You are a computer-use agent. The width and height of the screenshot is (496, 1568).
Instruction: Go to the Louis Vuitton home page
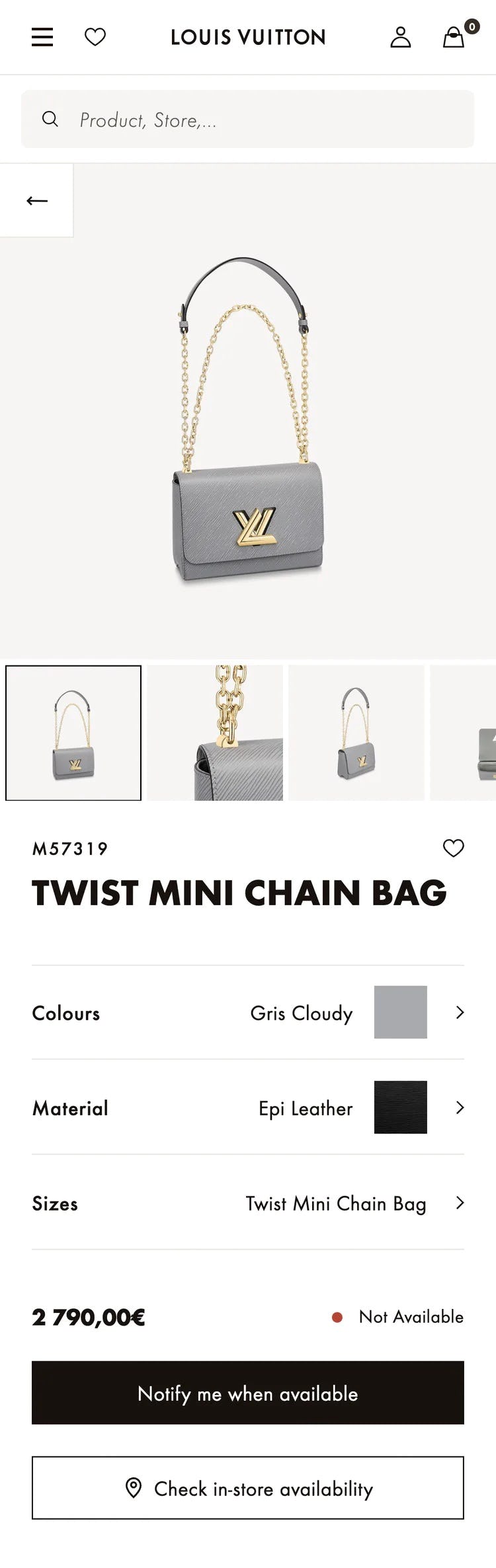click(248, 37)
